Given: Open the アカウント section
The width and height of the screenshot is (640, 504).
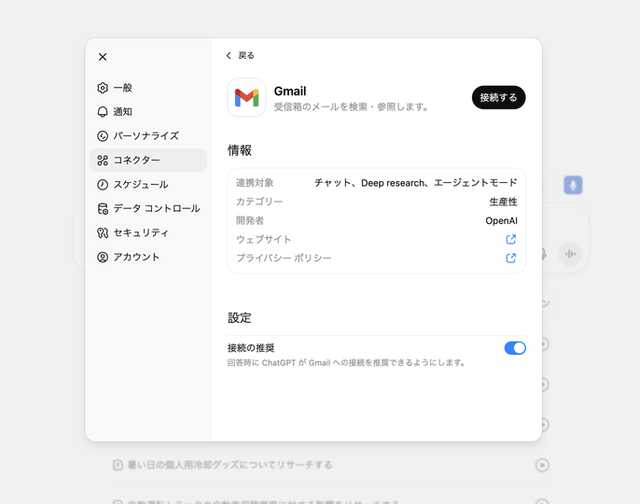Looking at the screenshot, I should coord(136,257).
